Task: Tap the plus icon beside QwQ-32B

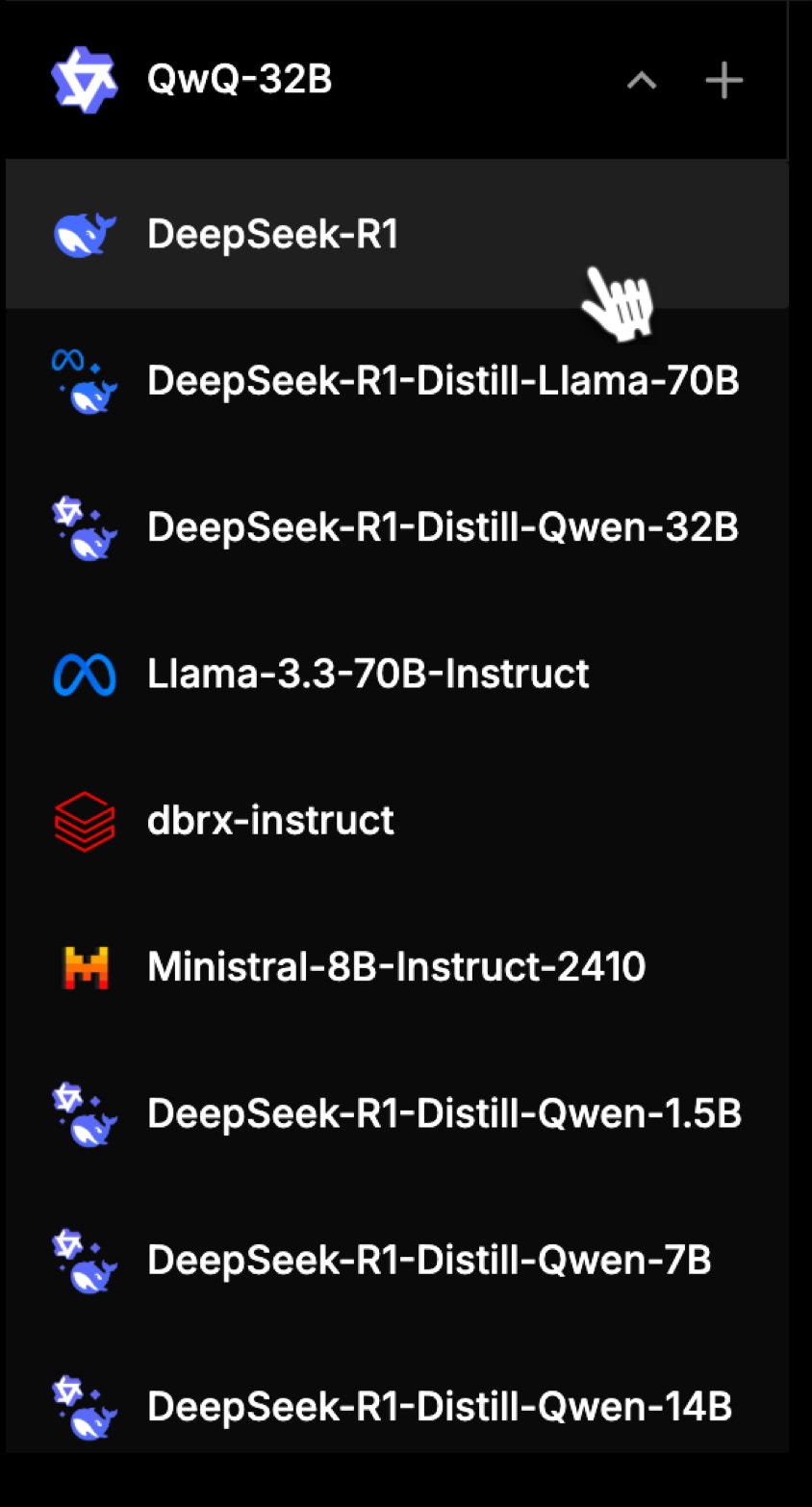Action: tap(724, 81)
